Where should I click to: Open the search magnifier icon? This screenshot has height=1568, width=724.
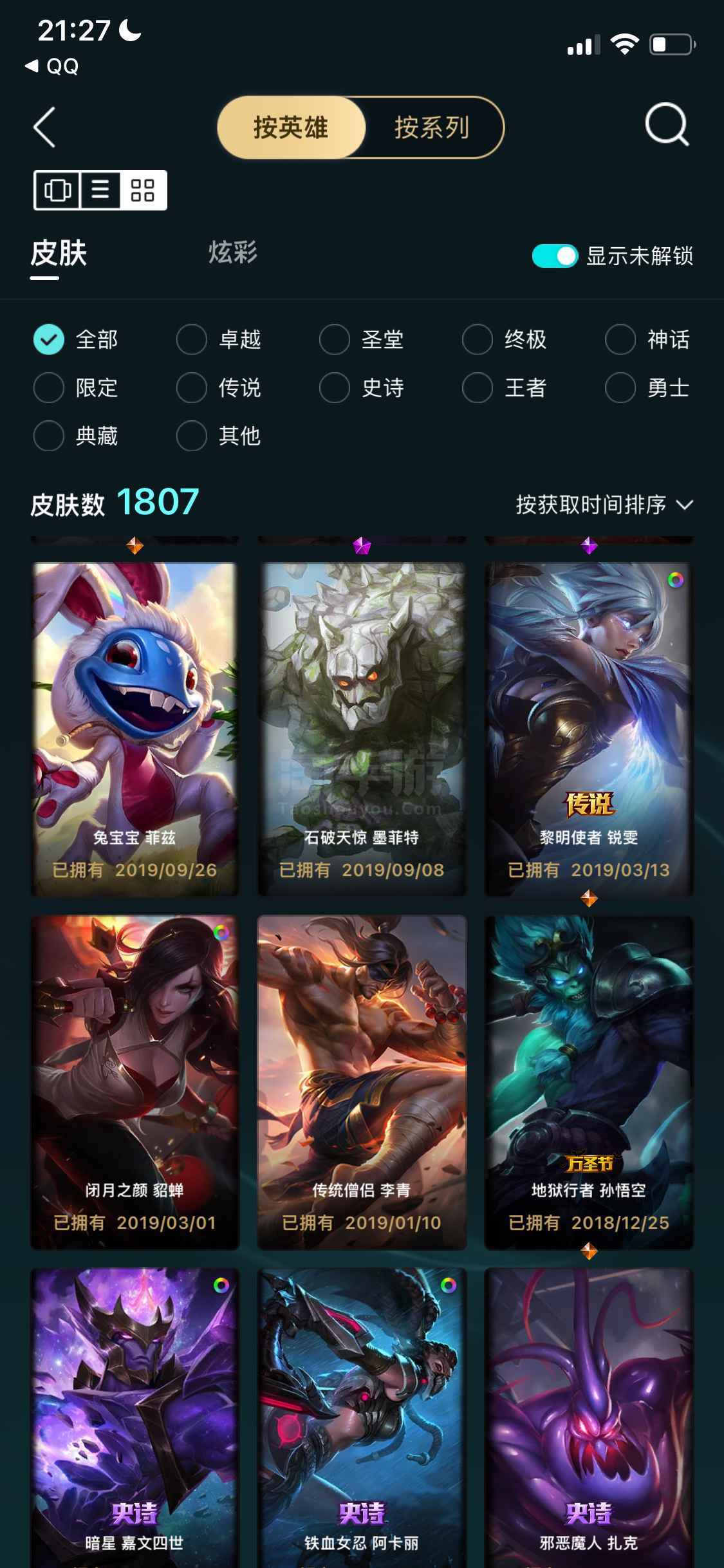tap(667, 124)
